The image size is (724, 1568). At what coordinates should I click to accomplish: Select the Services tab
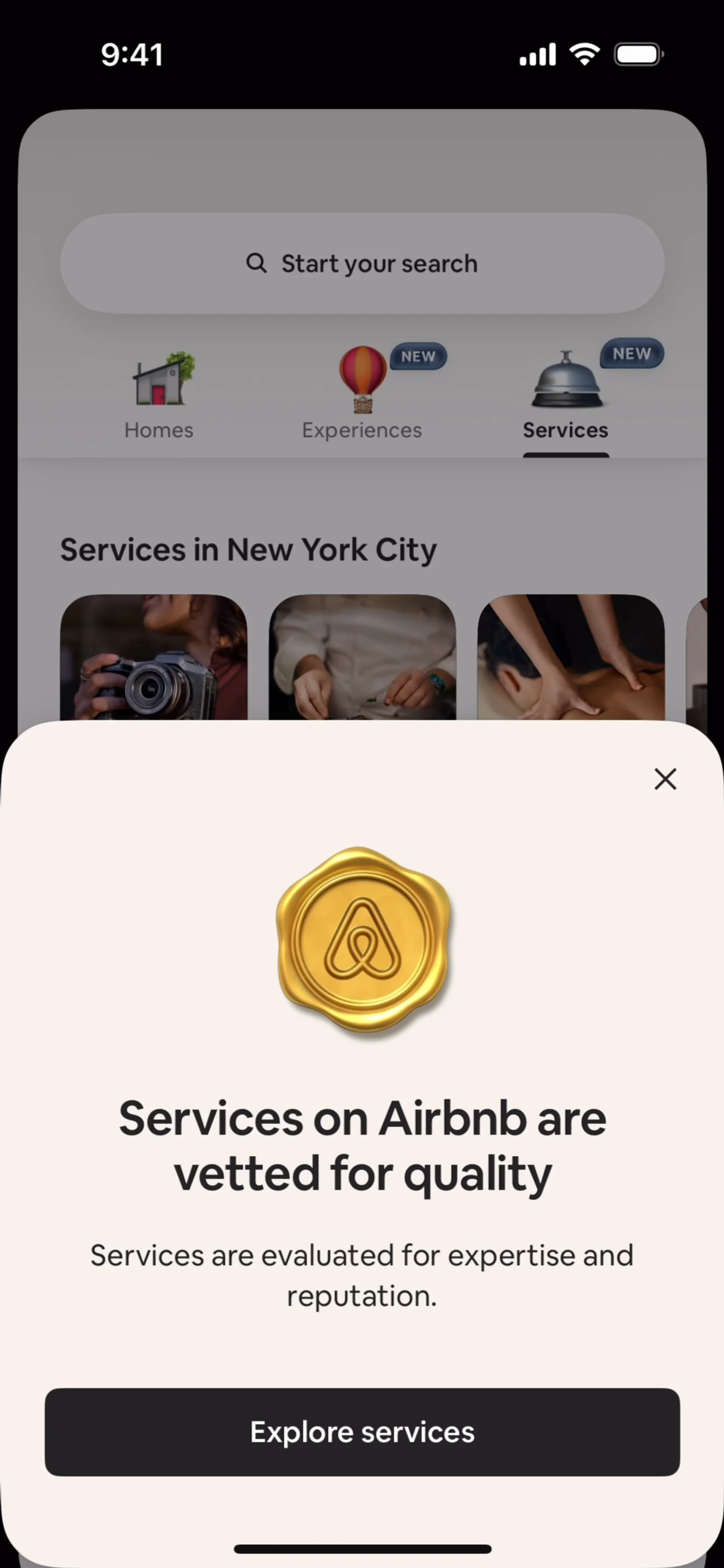pyautogui.click(x=566, y=395)
